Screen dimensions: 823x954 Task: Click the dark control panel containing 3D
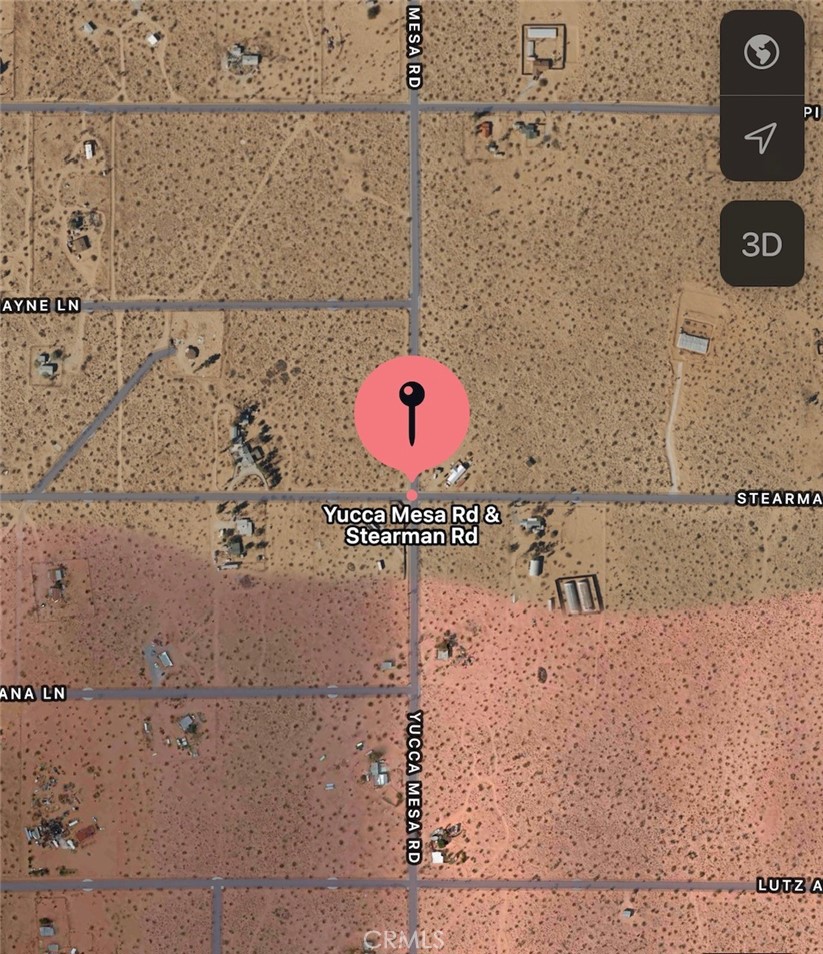(762, 243)
